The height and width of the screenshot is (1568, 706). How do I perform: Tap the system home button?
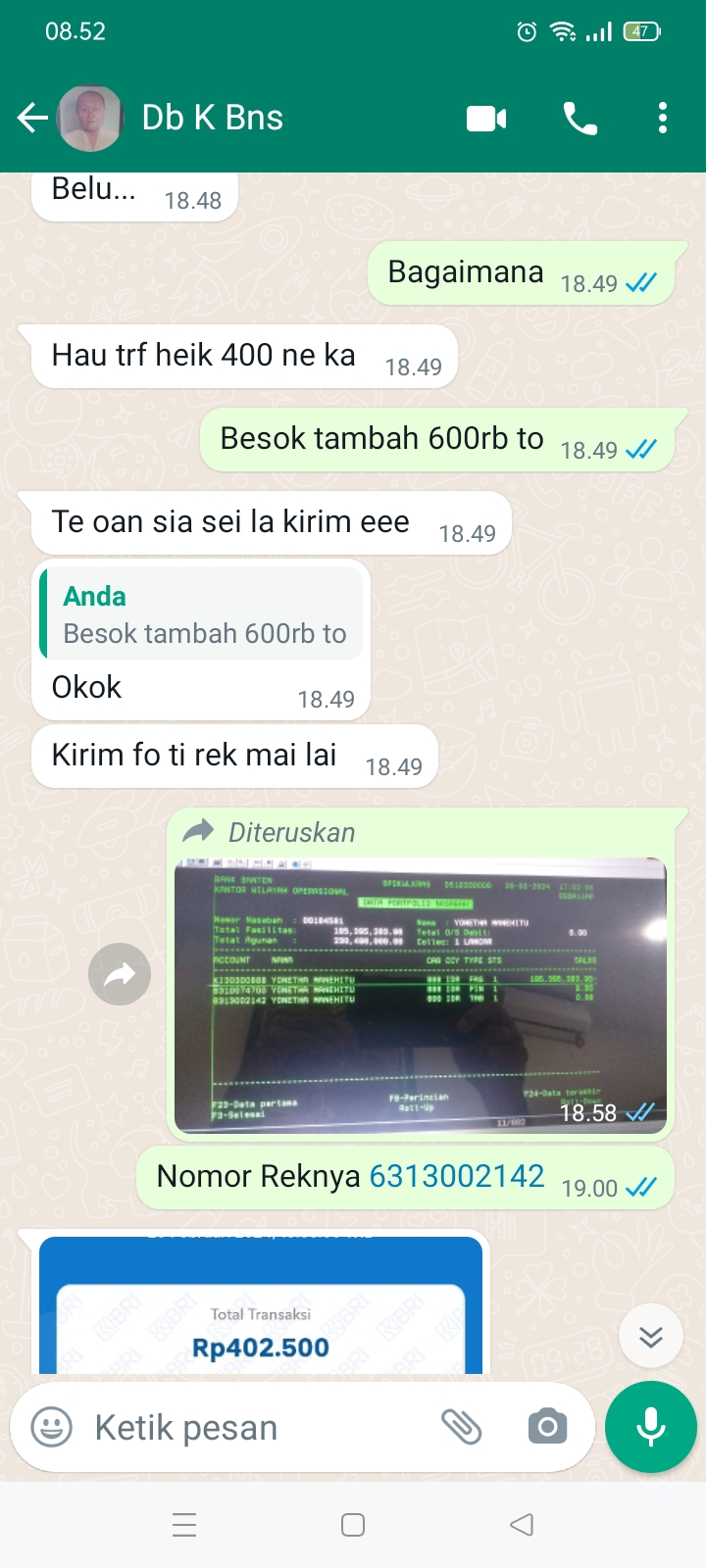pos(353,1525)
